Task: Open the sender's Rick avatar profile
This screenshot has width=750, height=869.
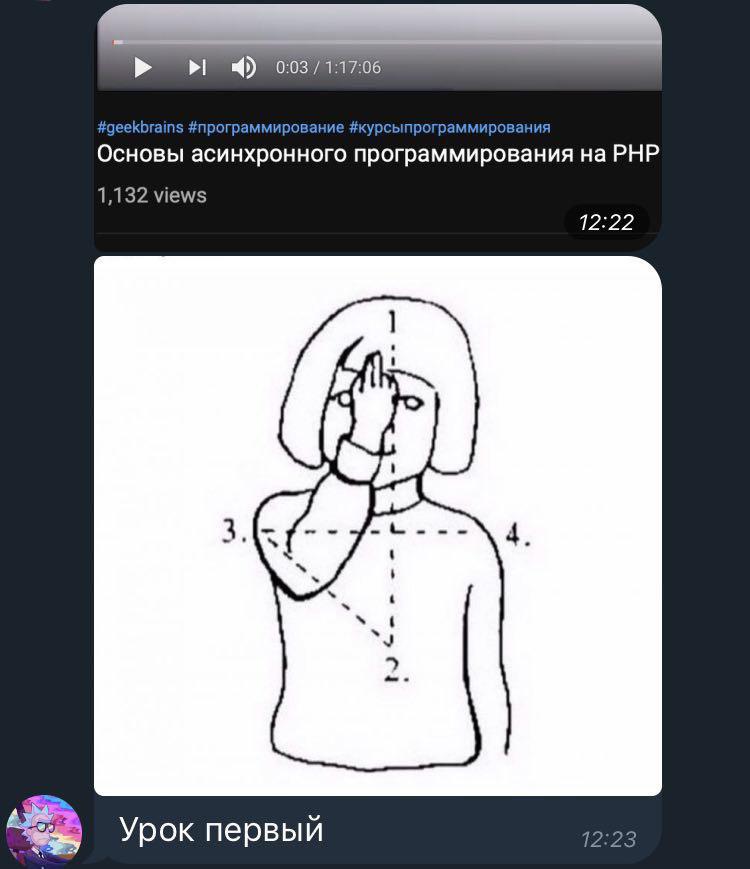Action: [x=44, y=829]
